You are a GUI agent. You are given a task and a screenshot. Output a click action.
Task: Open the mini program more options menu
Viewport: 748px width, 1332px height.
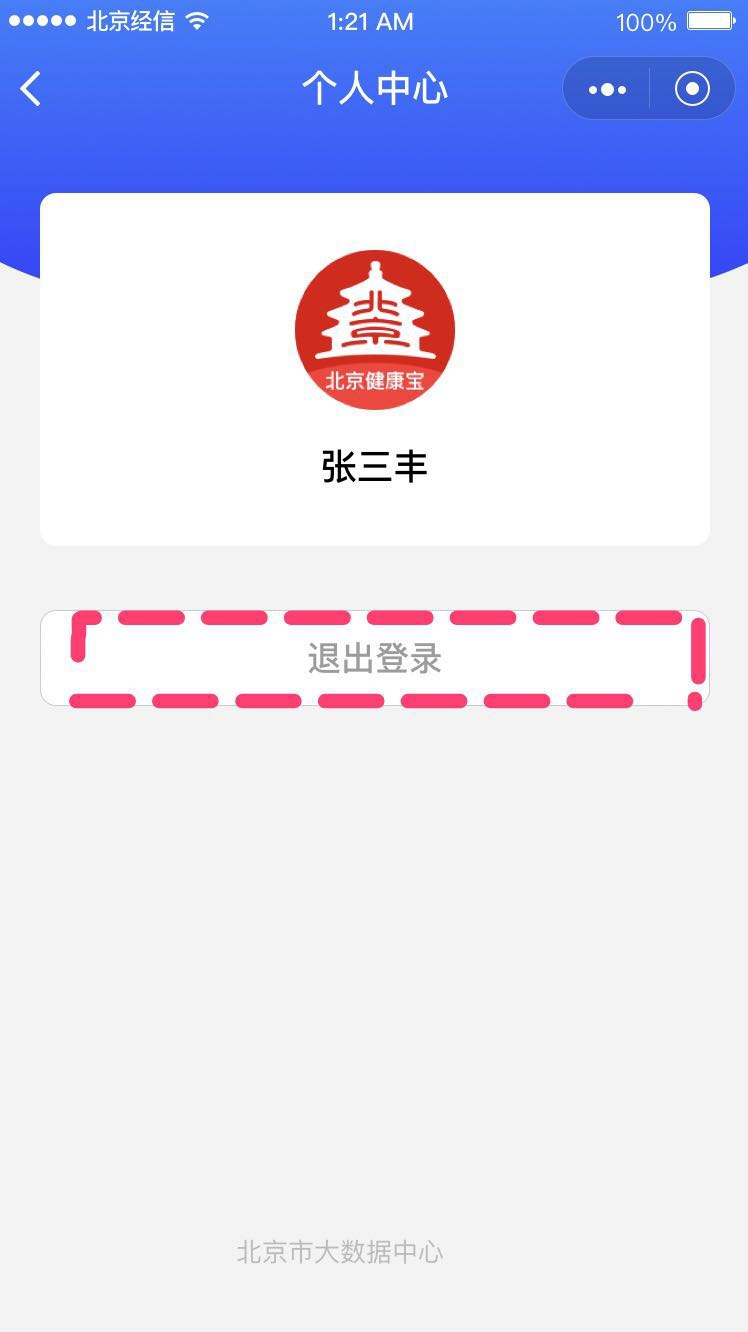(x=607, y=89)
